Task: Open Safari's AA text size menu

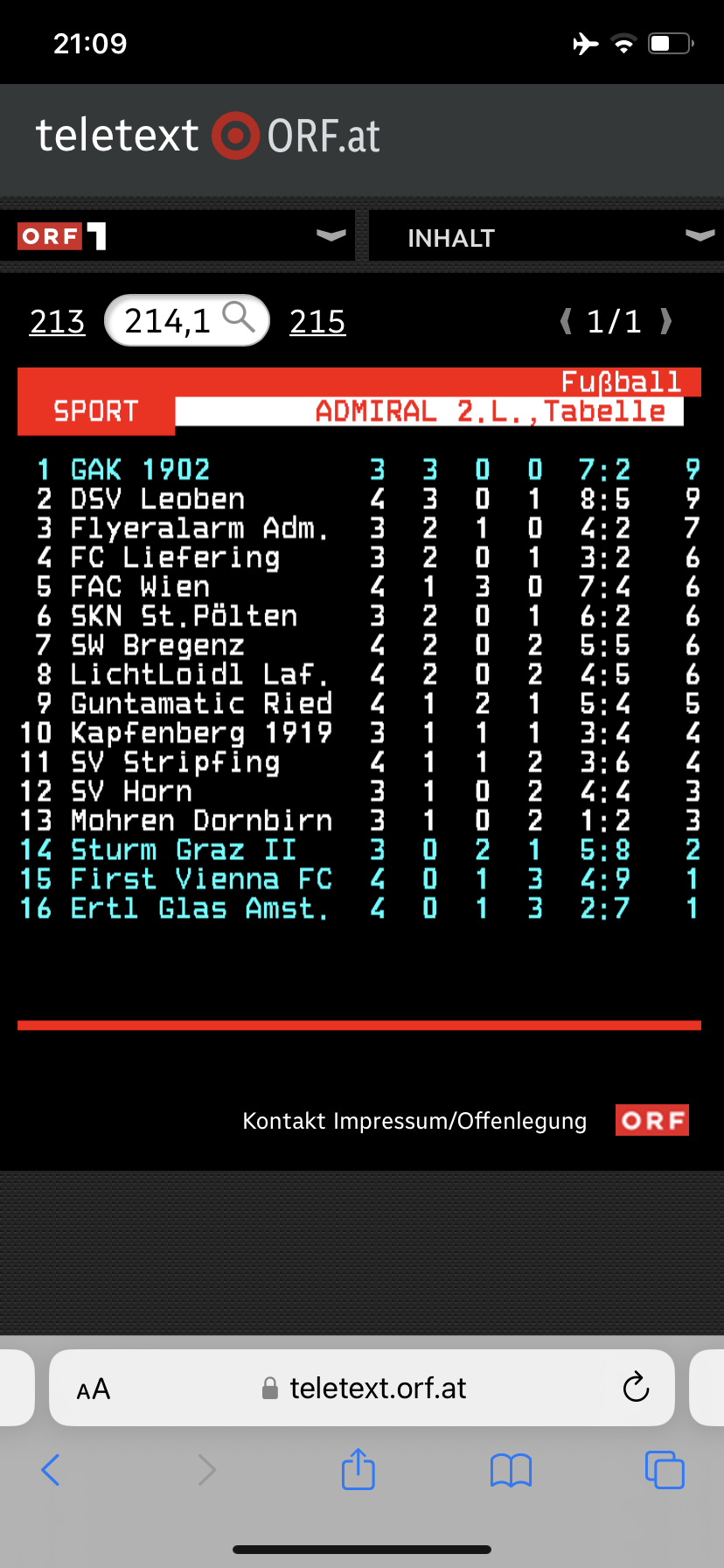Action: [94, 1389]
